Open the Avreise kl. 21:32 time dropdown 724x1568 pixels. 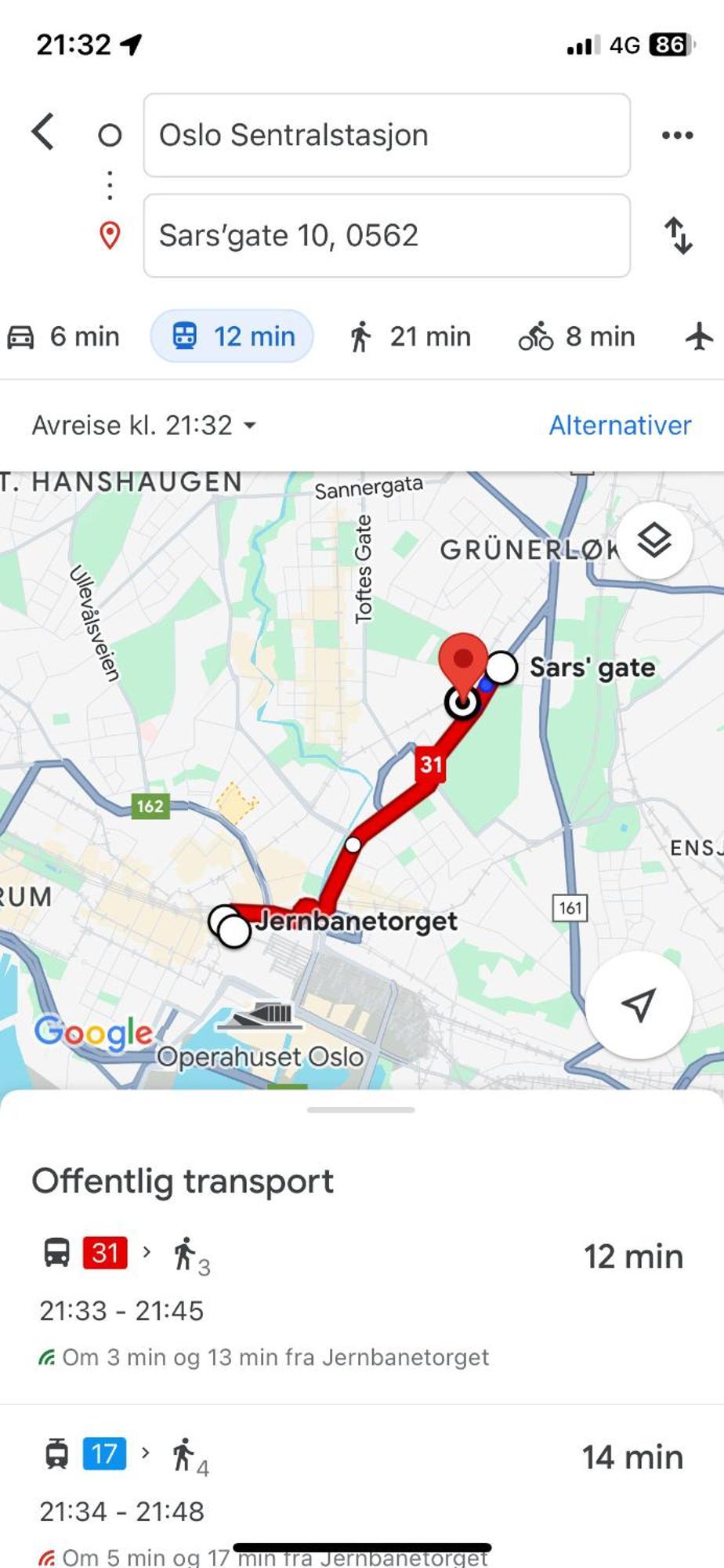click(145, 426)
